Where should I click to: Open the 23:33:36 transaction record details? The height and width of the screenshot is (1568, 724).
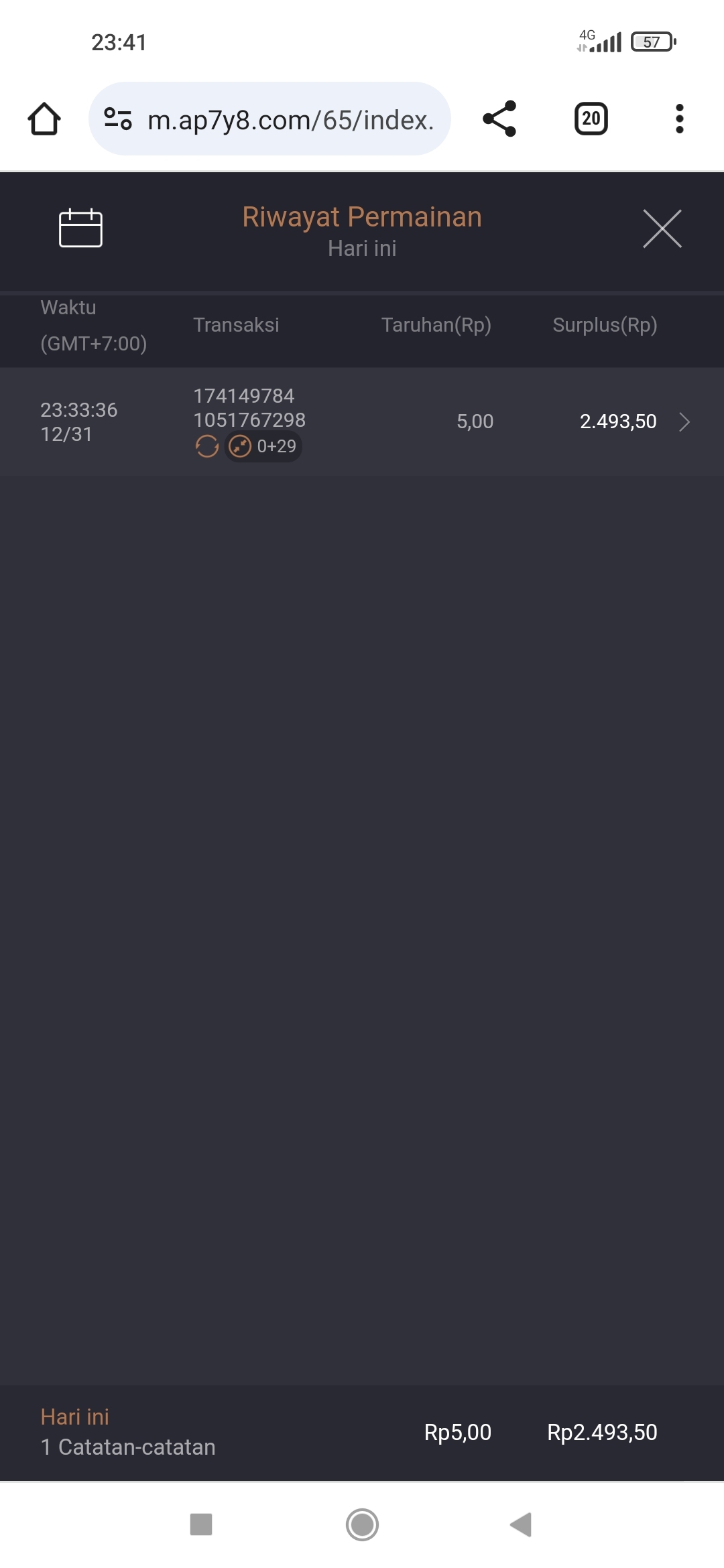pos(683,422)
